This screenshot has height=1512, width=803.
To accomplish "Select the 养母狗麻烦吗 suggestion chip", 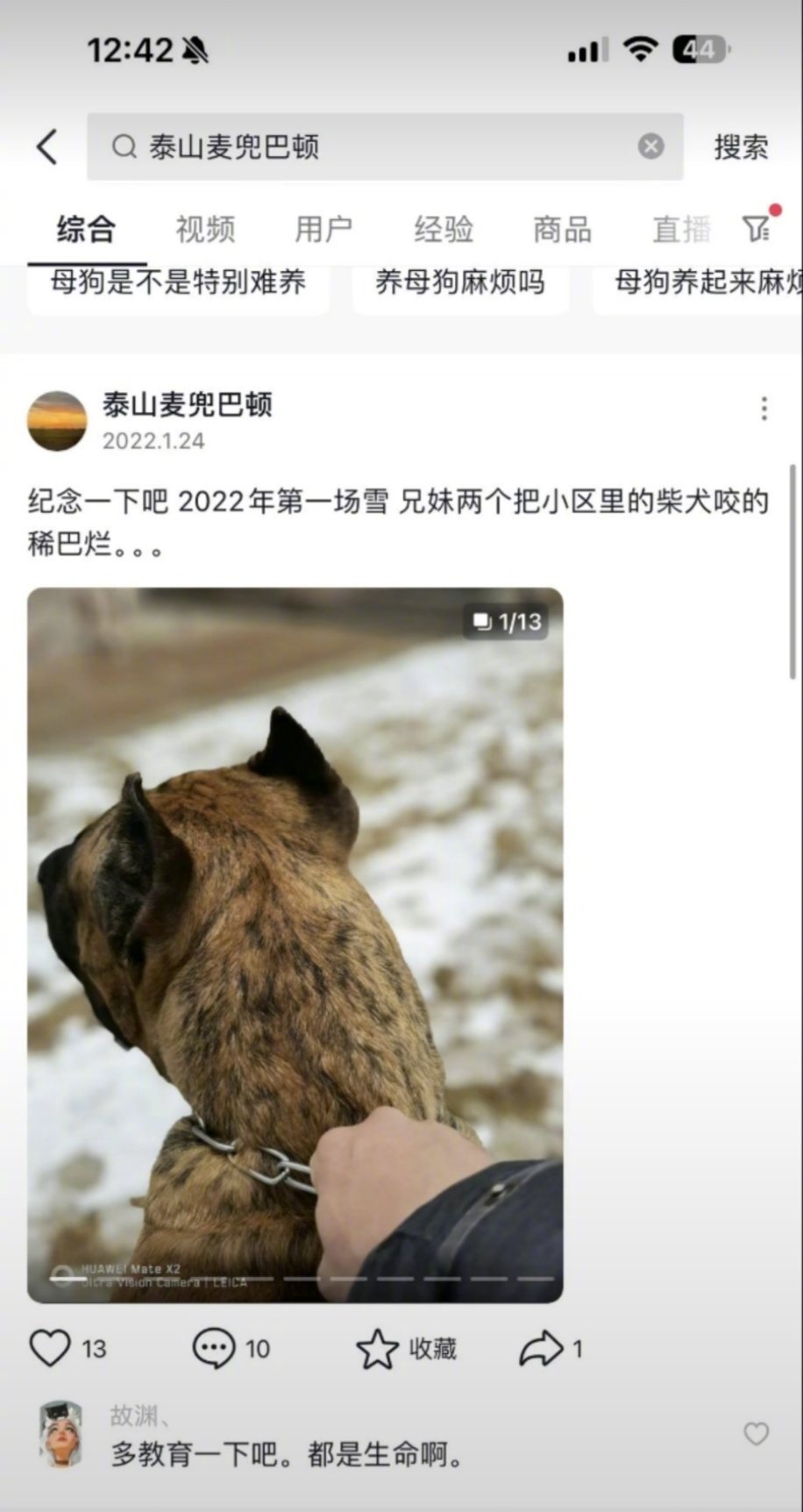I will [460, 284].
